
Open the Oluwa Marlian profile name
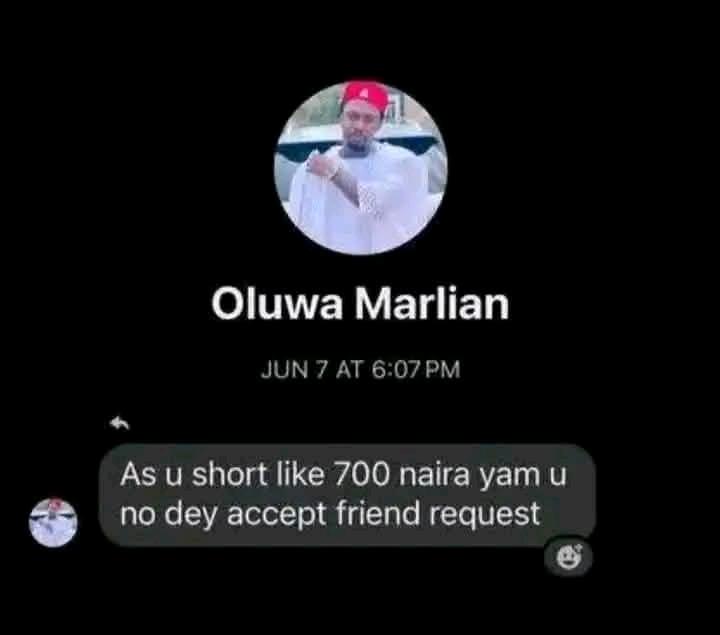pos(360,305)
